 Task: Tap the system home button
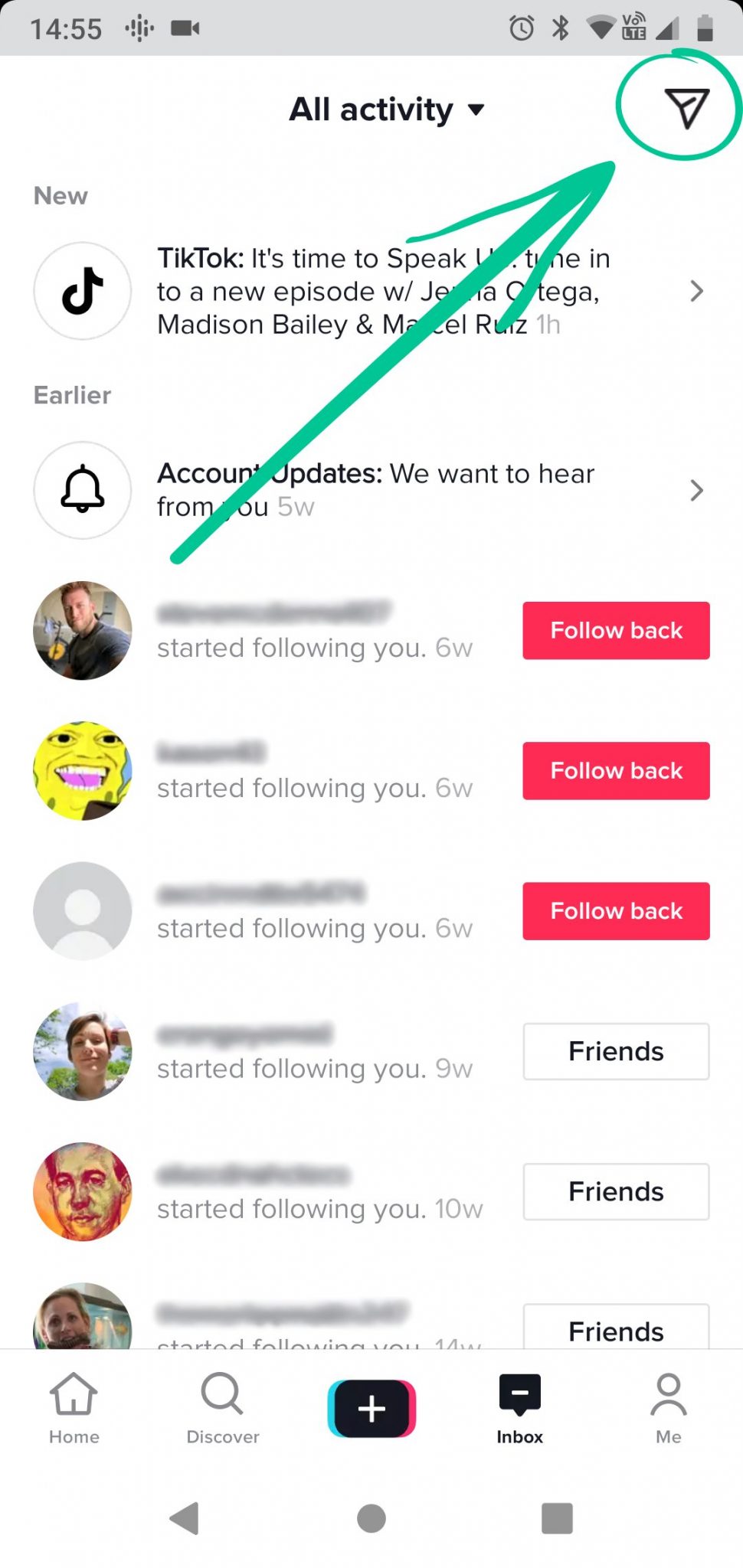click(x=371, y=1518)
